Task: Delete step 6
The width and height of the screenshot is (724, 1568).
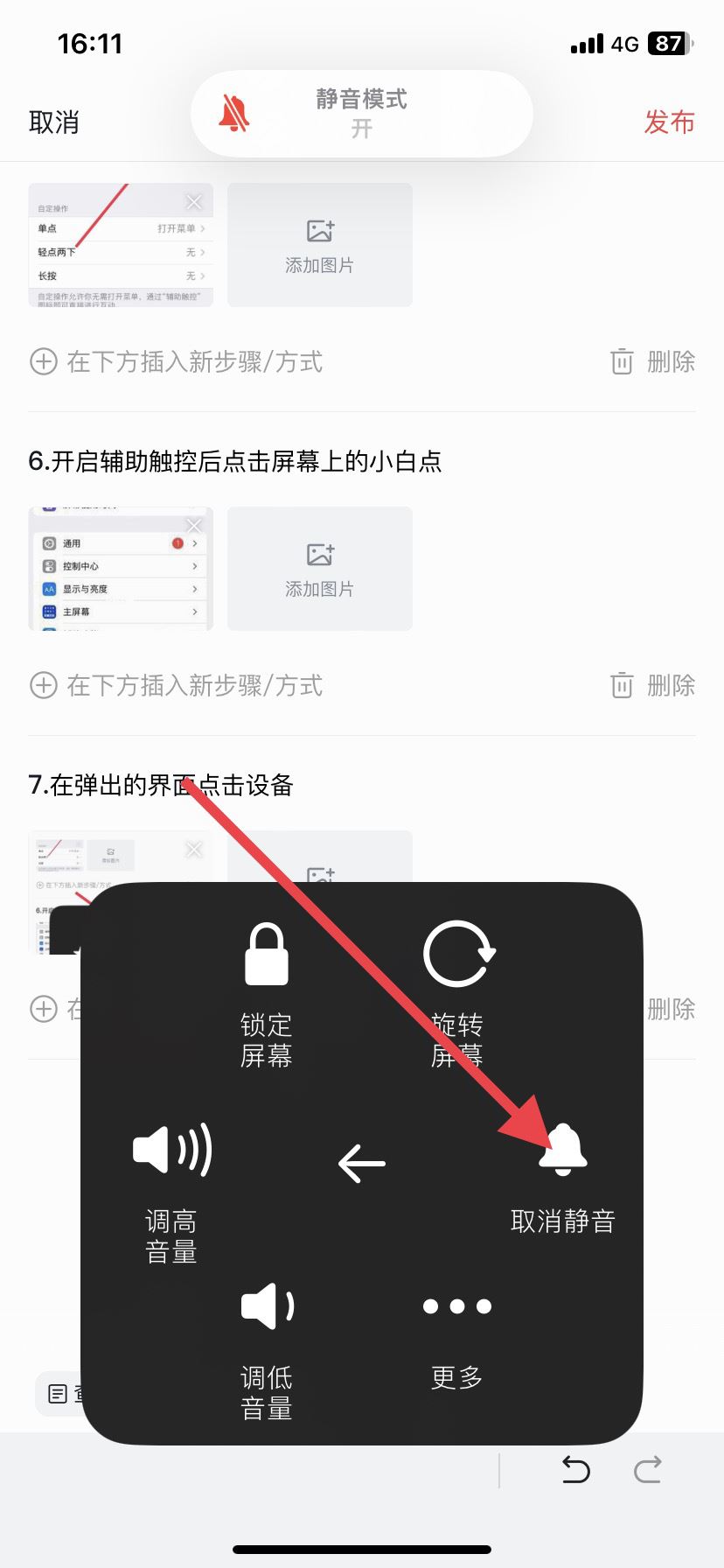Action: coord(653,685)
